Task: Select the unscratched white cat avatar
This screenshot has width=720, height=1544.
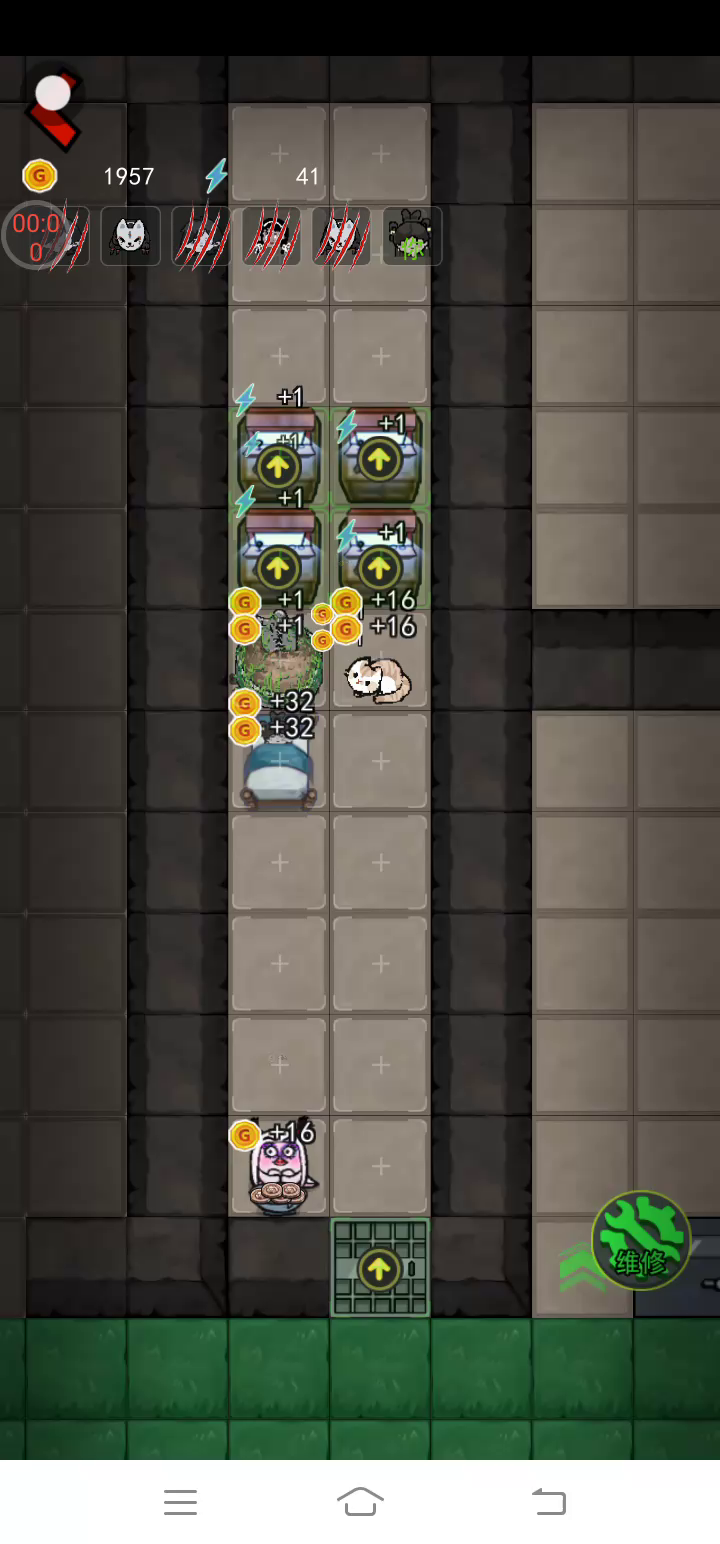Action: click(x=130, y=237)
